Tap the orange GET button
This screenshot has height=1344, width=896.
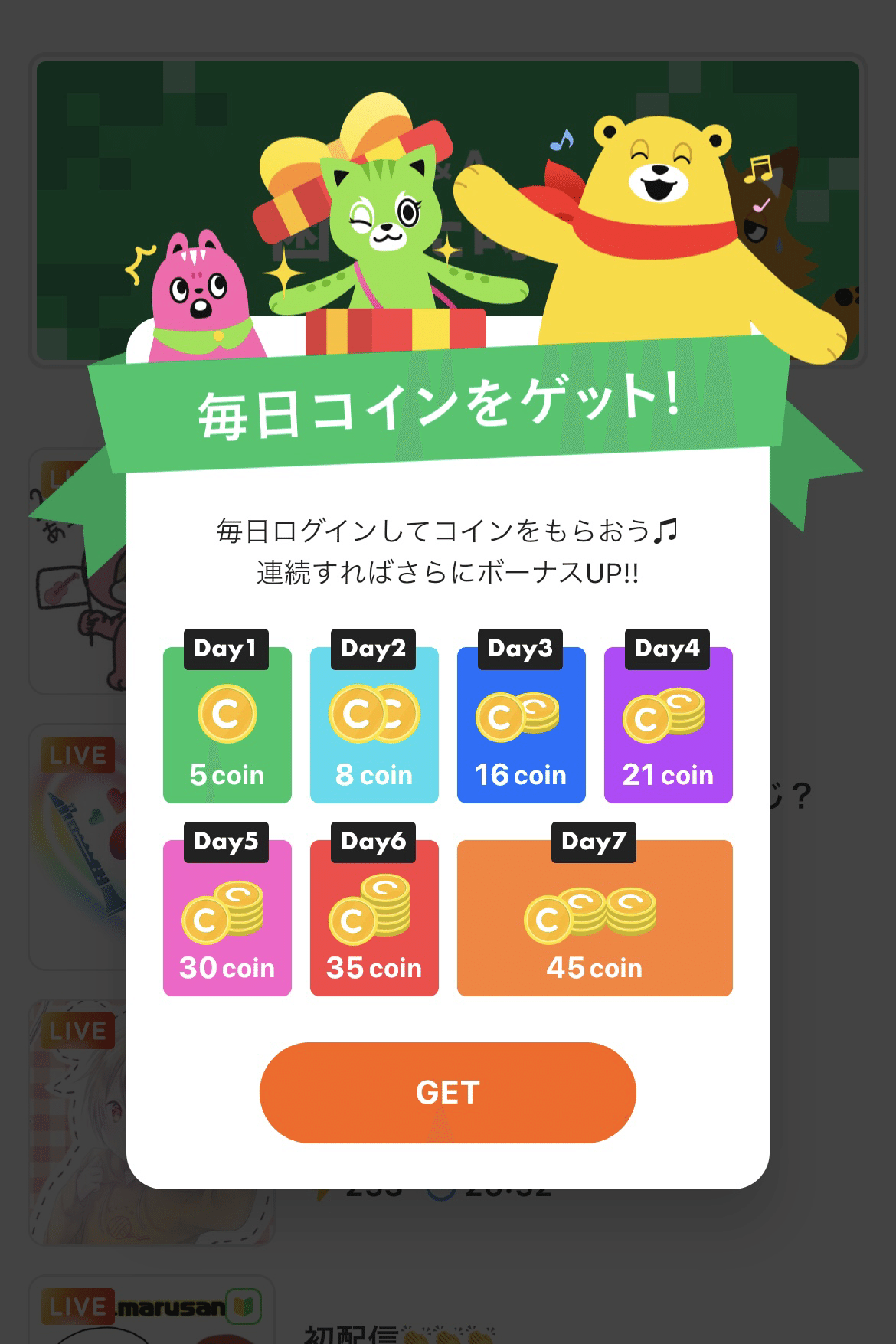pos(447,1093)
